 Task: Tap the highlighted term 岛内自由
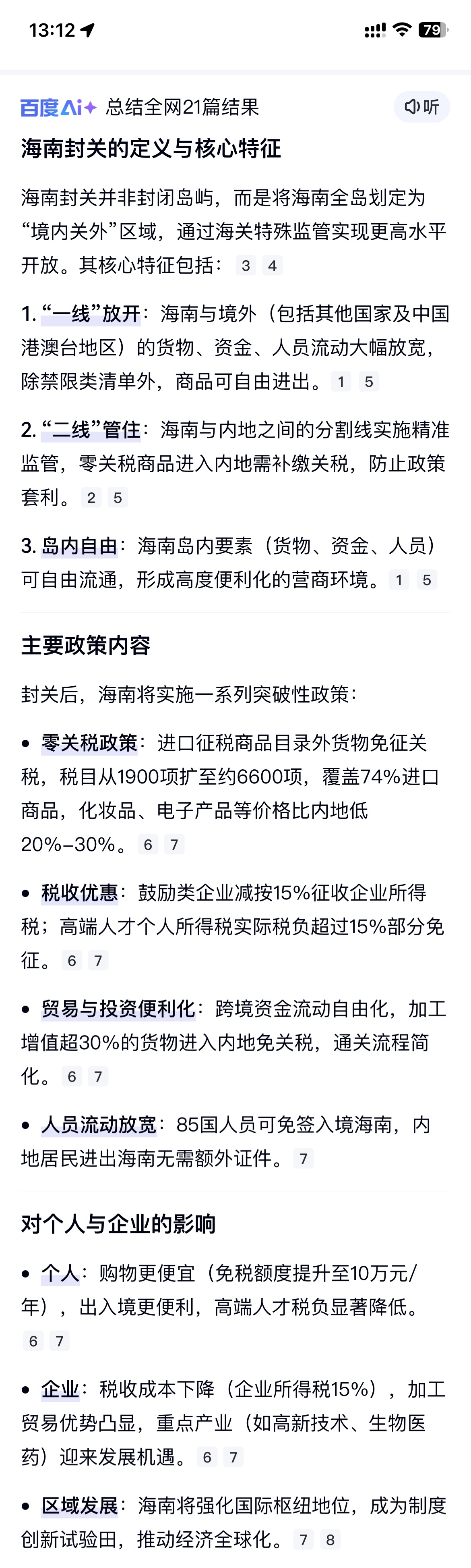[x=79, y=546]
